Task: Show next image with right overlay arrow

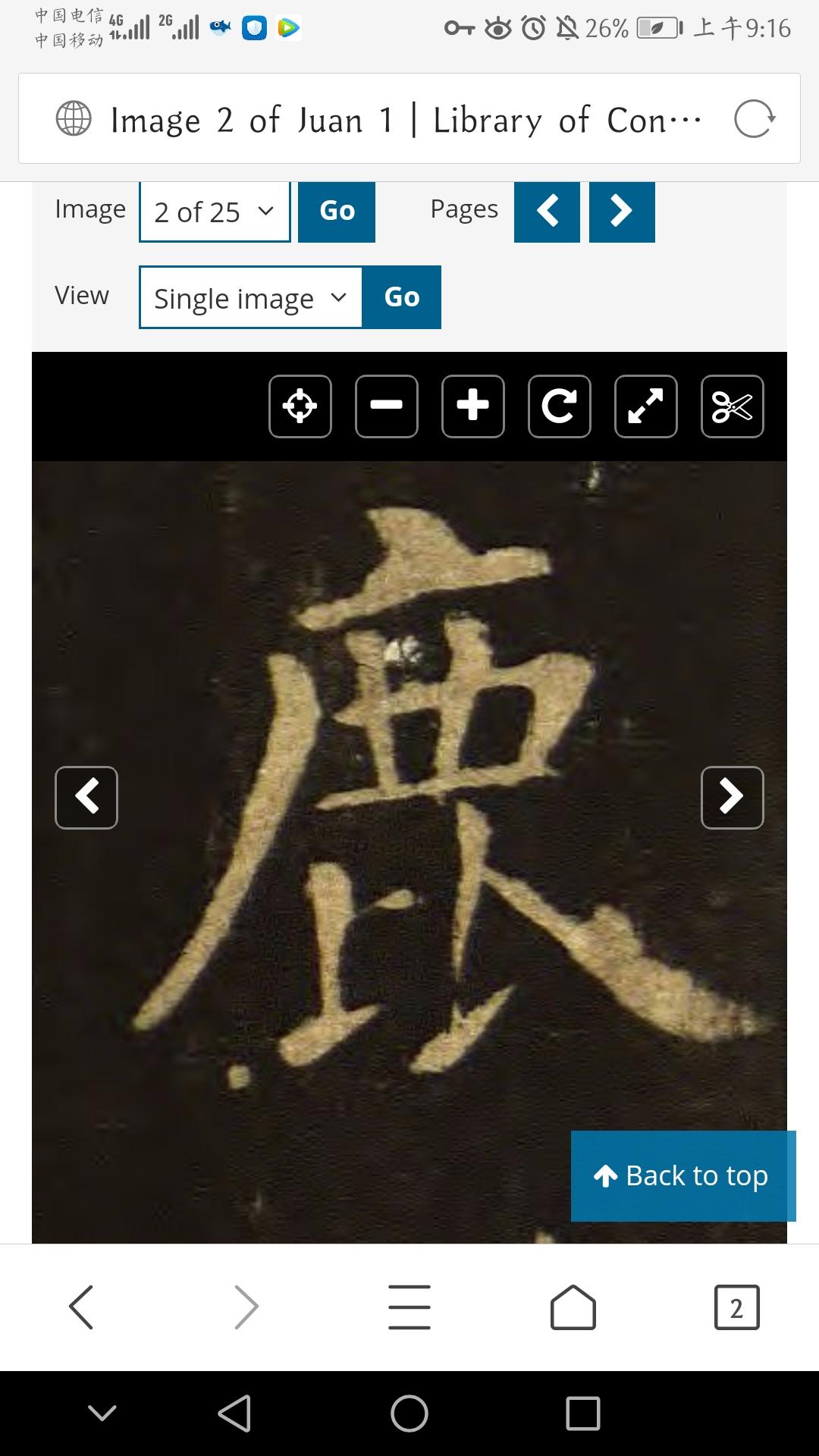Action: (733, 797)
